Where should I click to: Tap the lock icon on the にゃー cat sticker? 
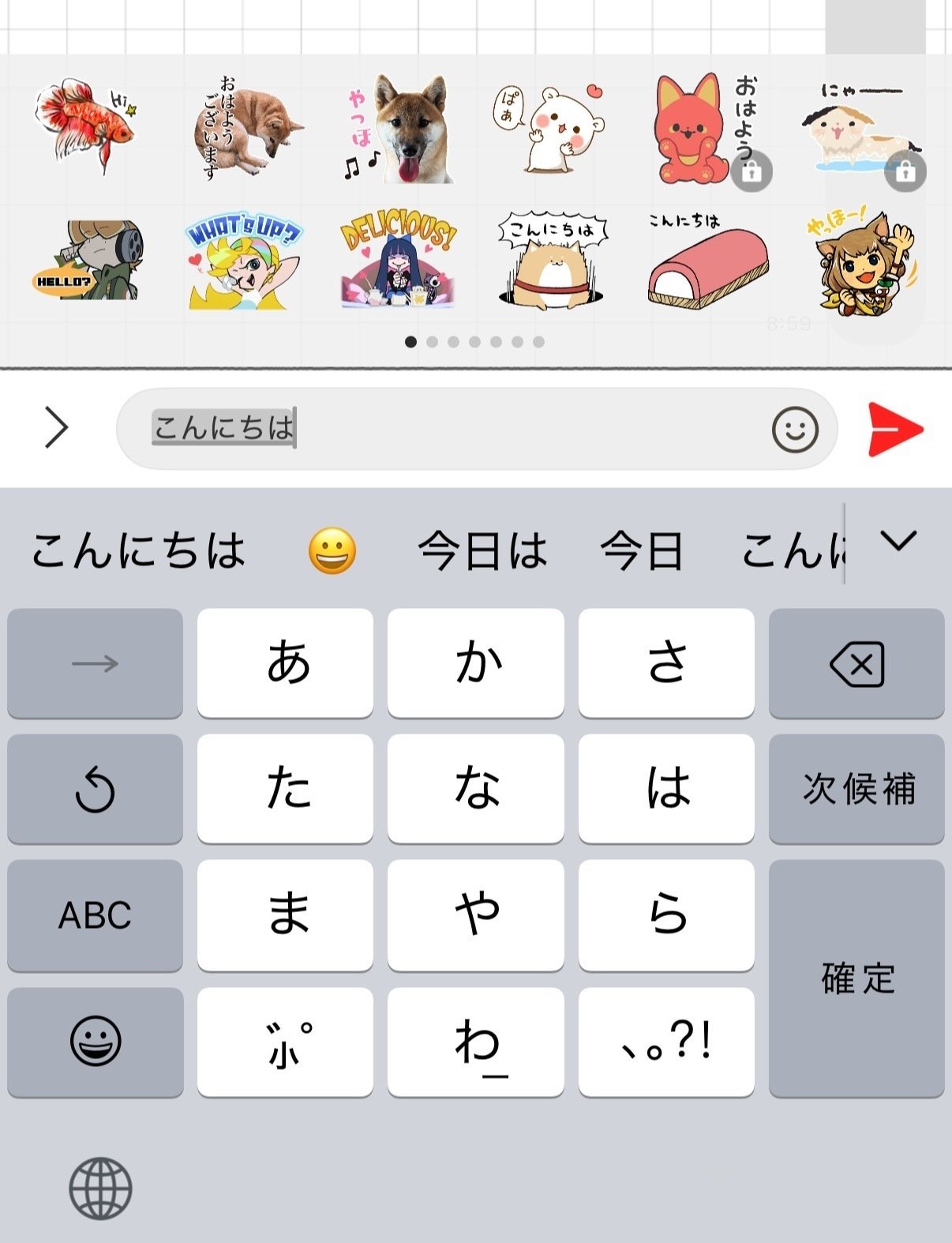(x=905, y=170)
